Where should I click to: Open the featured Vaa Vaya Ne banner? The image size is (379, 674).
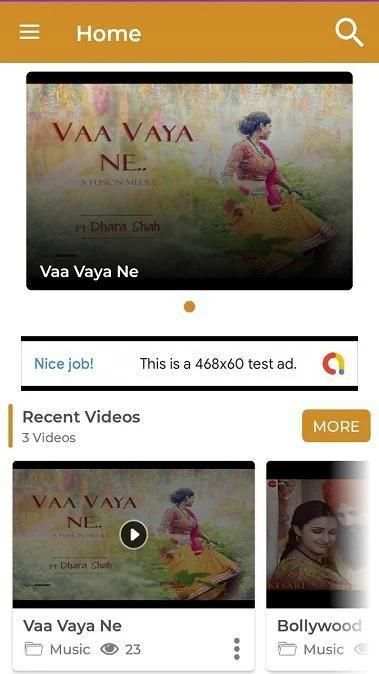tap(190, 181)
